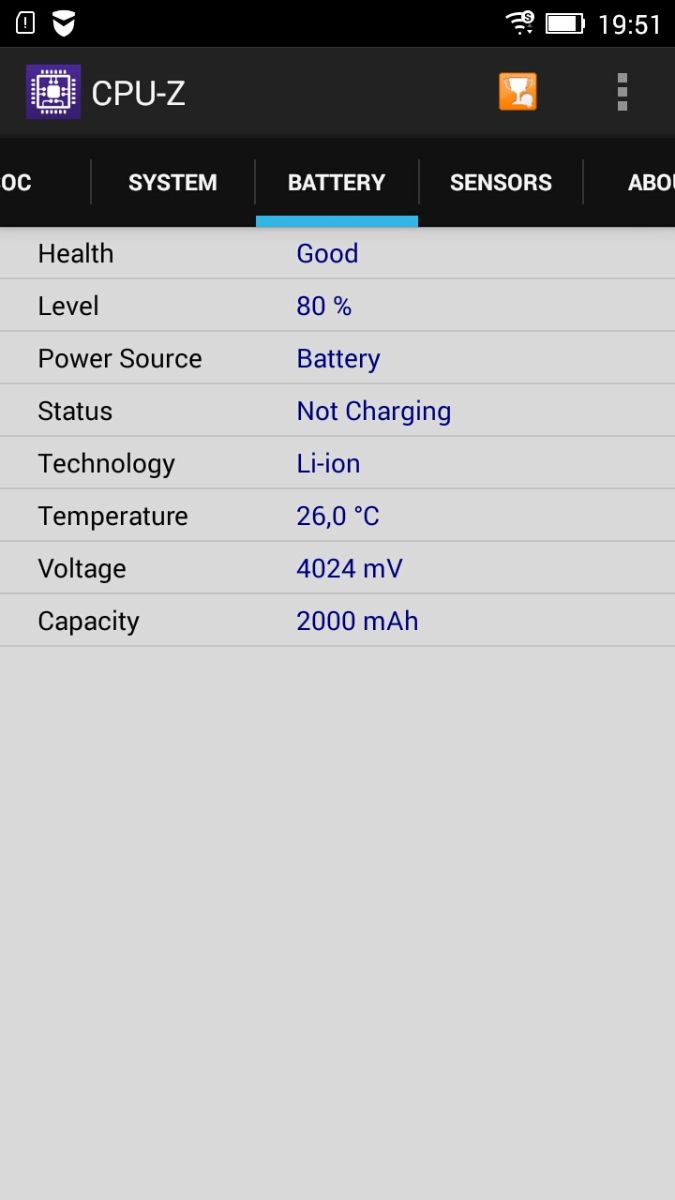Go to the About tab
This screenshot has height=1200, width=675.
coord(650,183)
